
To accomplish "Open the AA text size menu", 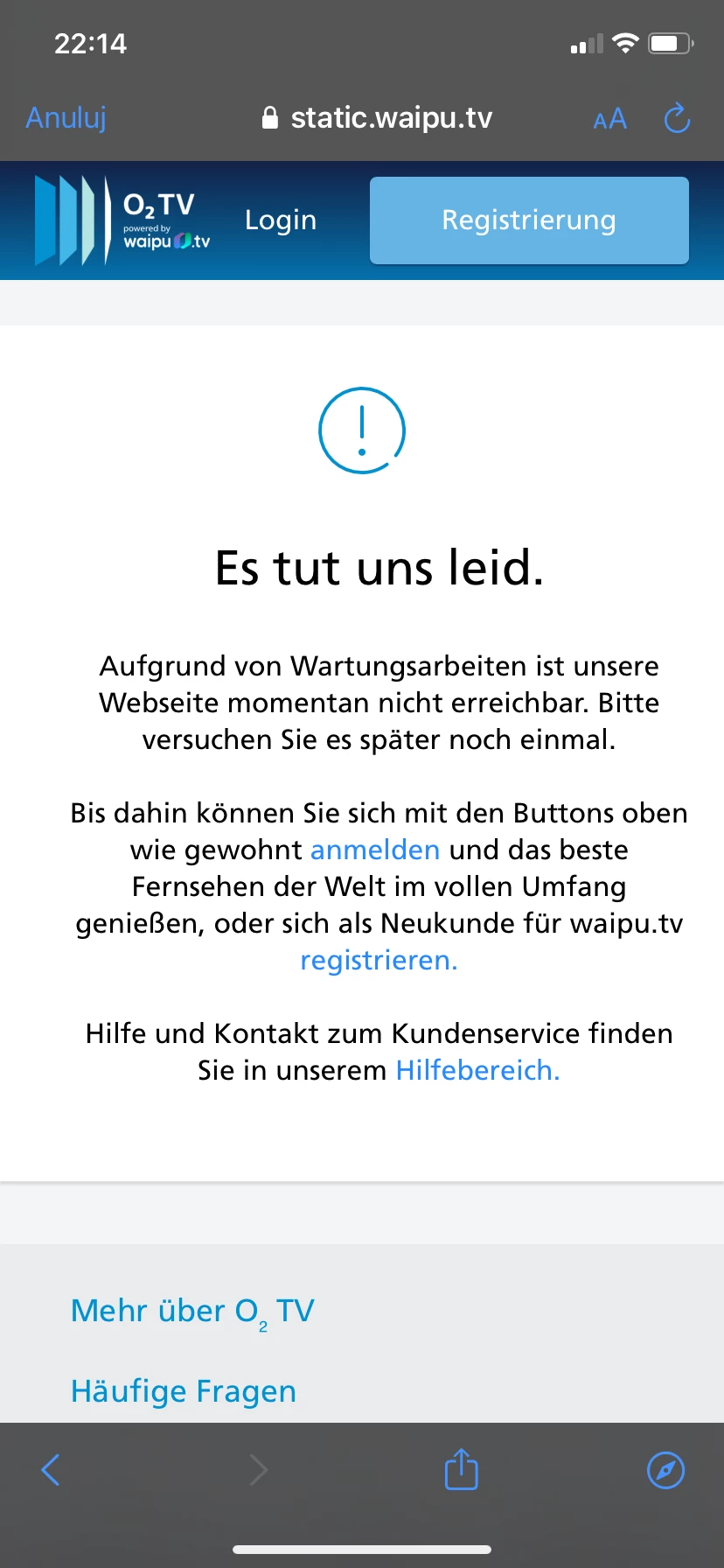I will [609, 119].
